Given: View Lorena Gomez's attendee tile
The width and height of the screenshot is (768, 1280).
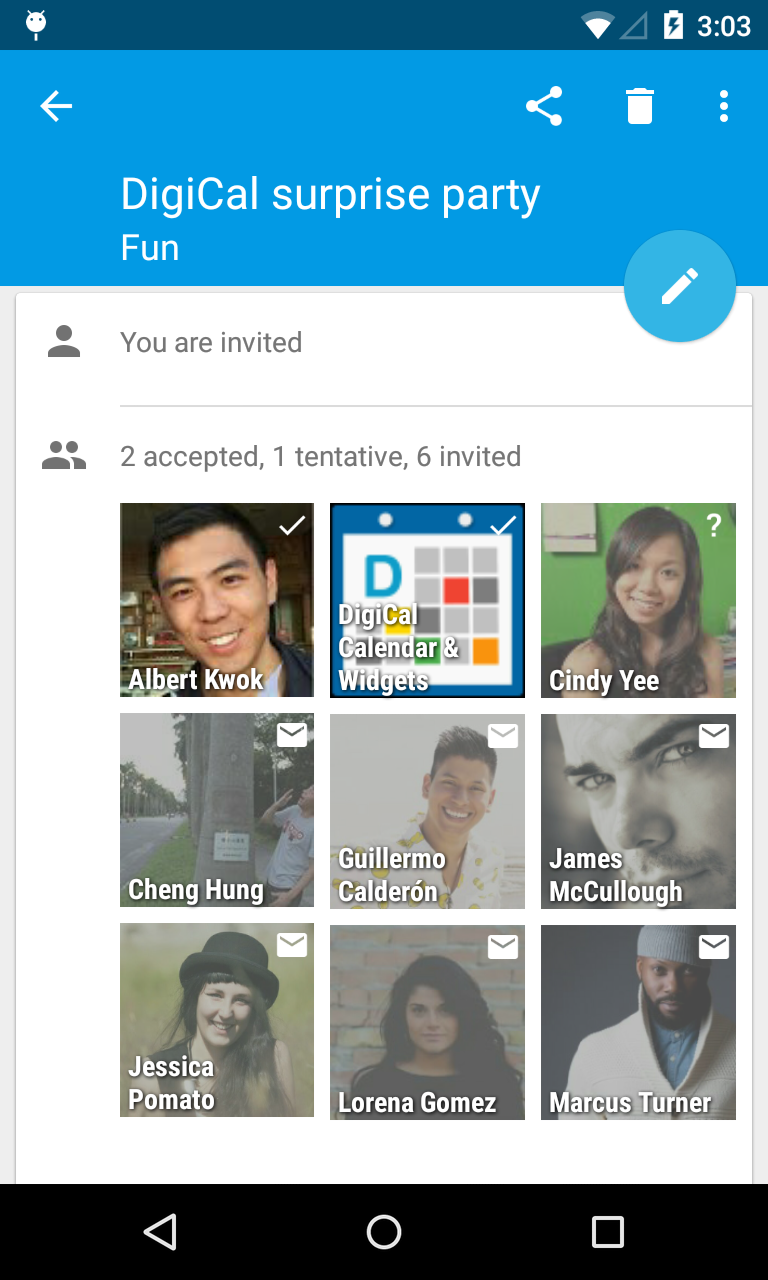Looking at the screenshot, I should (x=427, y=1020).
